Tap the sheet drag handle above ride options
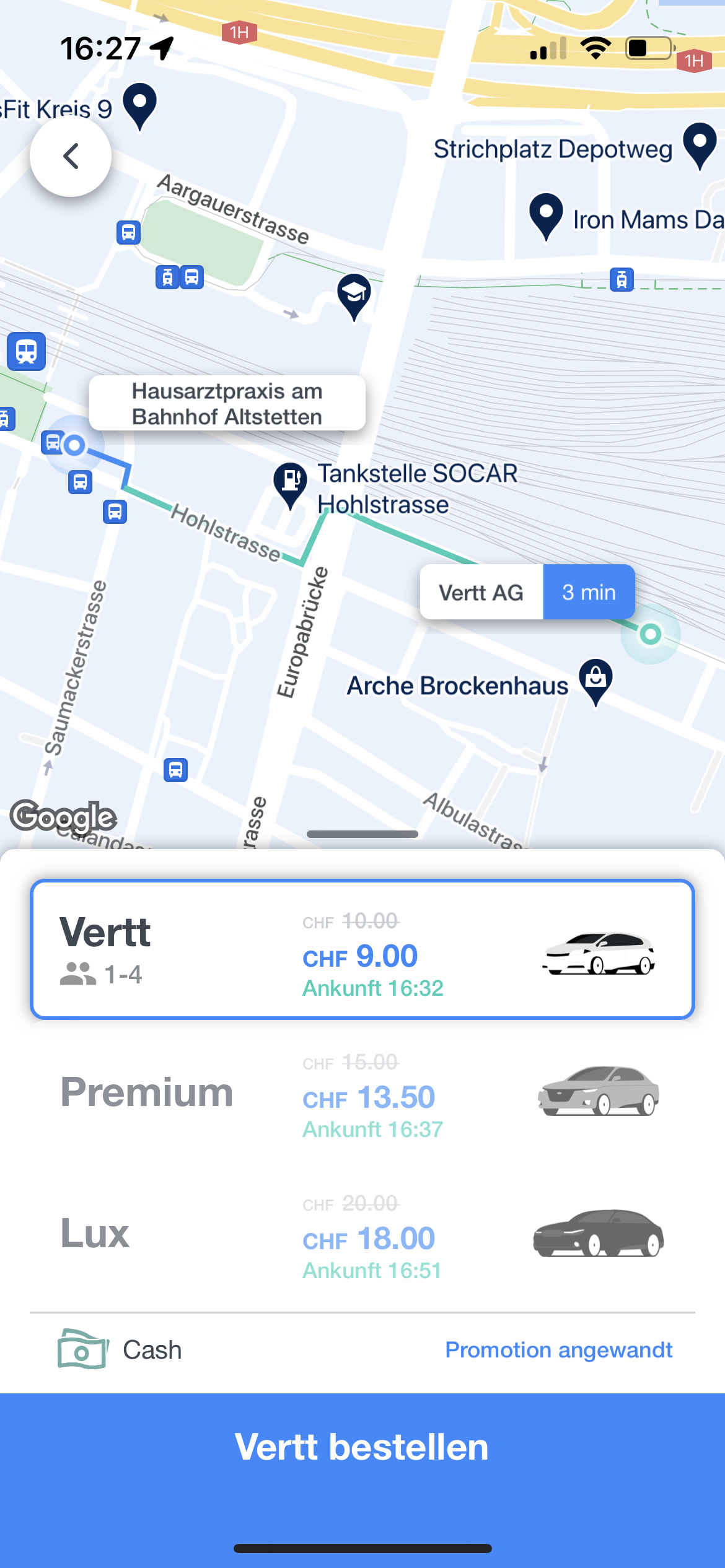The height and width of the screenshot is (1568, 725). click(x=362, y=834)
